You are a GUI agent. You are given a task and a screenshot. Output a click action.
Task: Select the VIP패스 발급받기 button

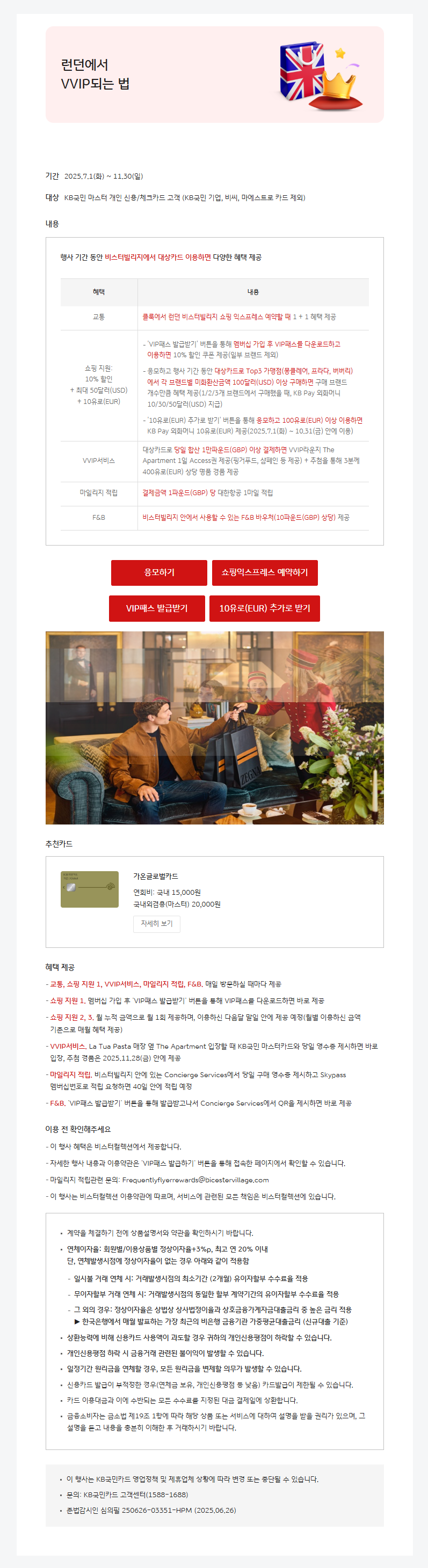(x=157, y=608)
